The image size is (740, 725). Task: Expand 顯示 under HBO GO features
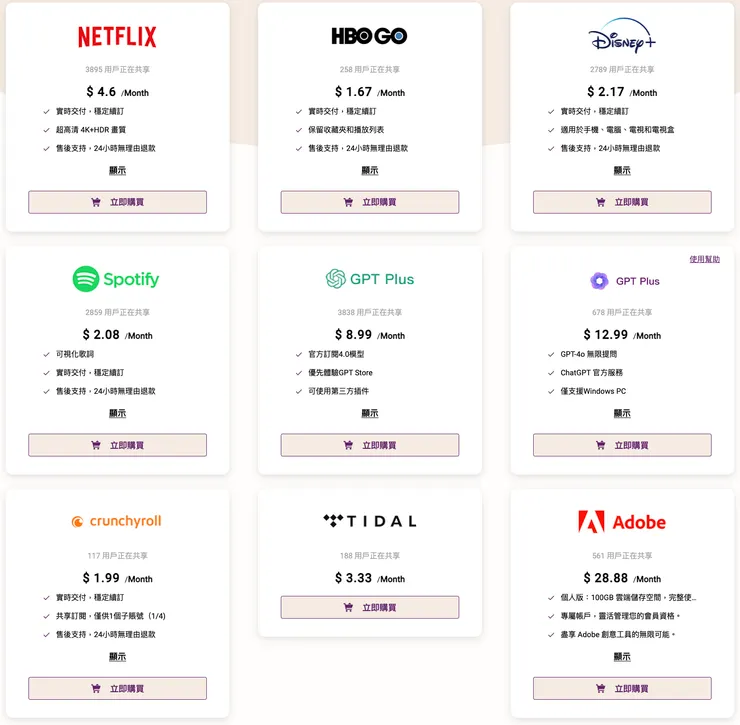(x=369, y=171)
